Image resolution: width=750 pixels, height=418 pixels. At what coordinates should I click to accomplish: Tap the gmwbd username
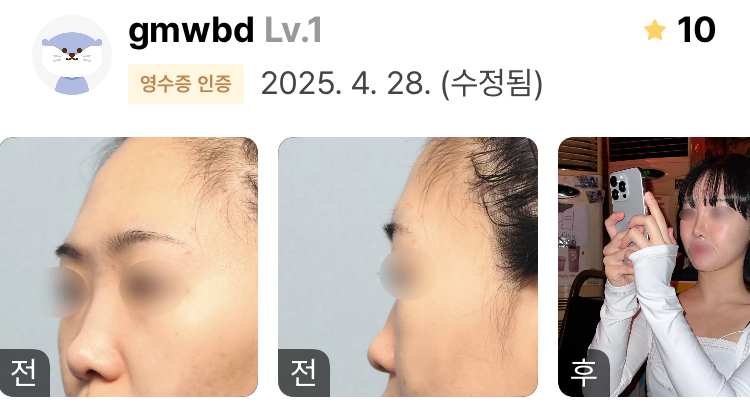click(191, 31)
